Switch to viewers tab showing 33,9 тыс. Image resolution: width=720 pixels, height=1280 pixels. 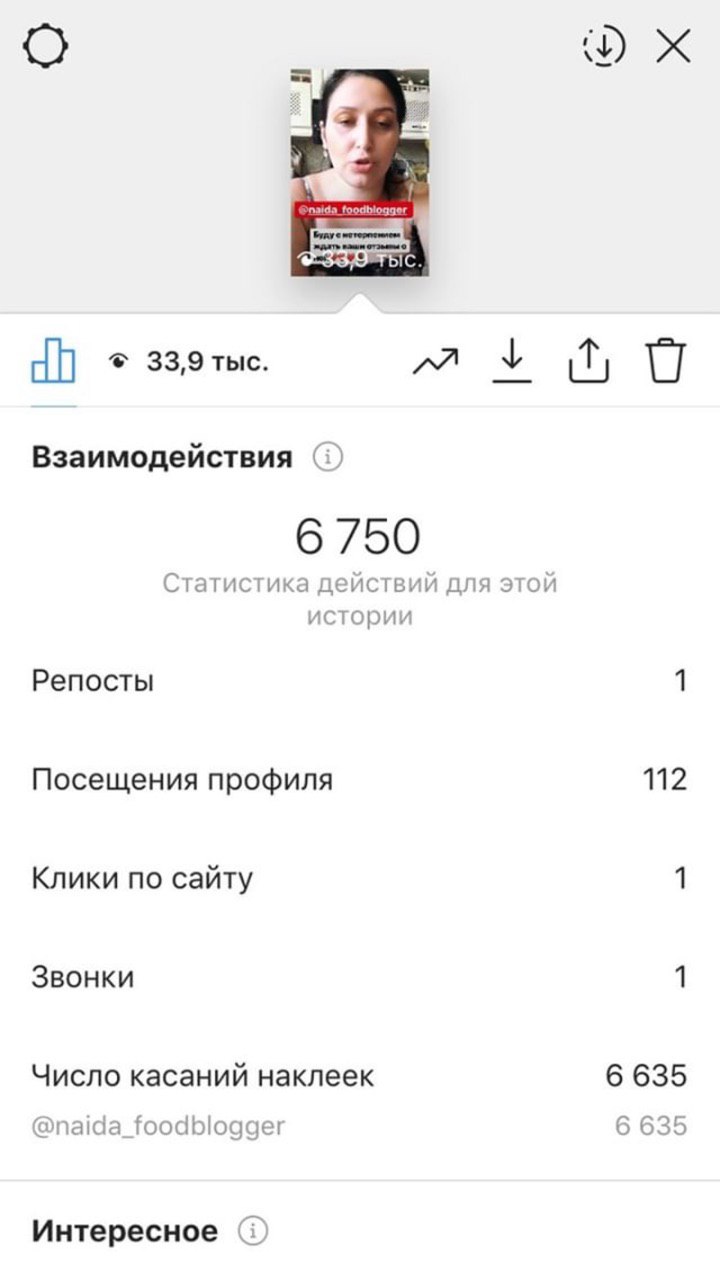pos(188,361)
